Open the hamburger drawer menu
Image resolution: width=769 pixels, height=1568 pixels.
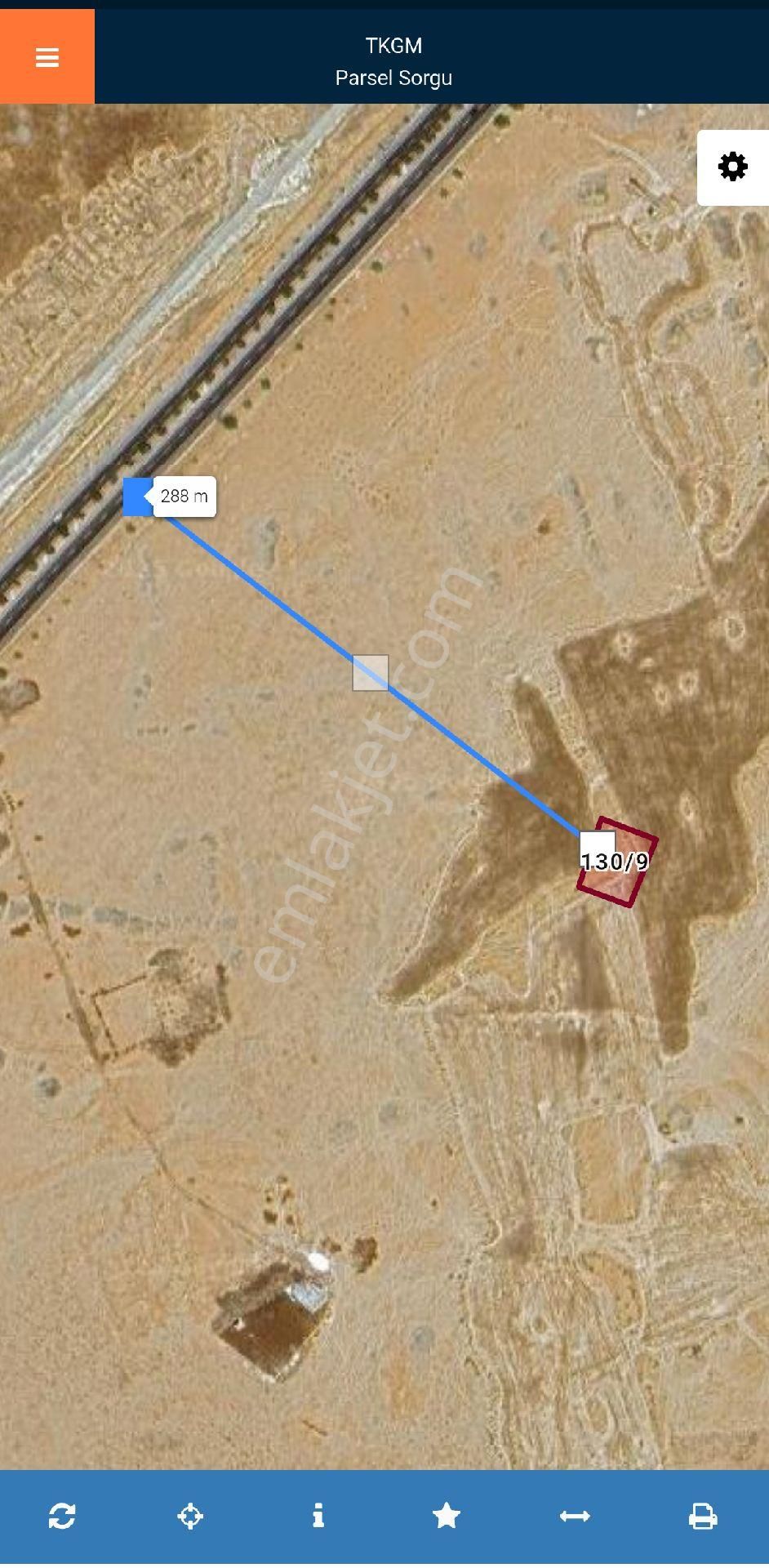pyautogui.click(x=47, y=57)
